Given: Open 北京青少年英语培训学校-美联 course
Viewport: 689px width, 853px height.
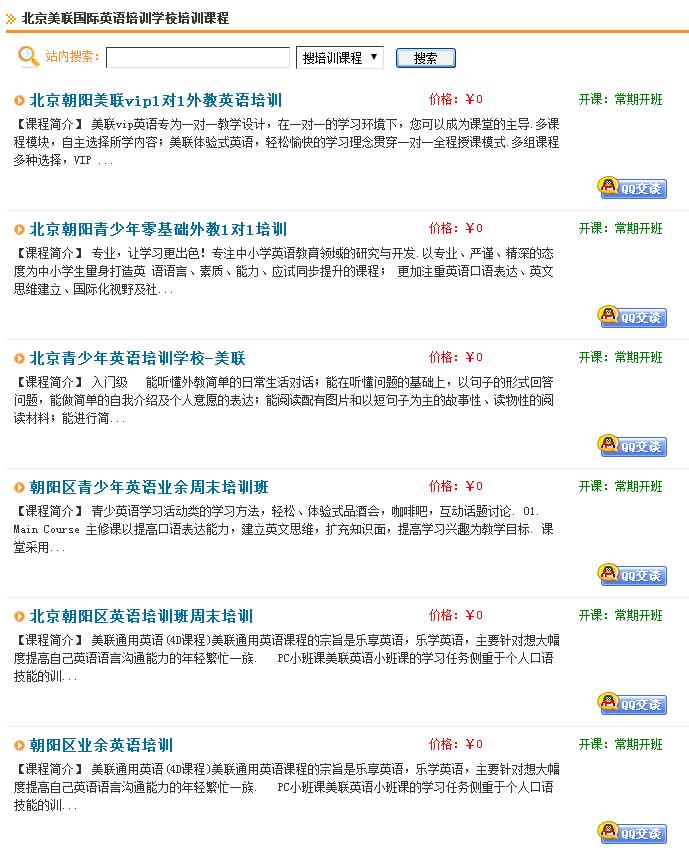Looking at the screenshot, I should click(x=137, y=358).
